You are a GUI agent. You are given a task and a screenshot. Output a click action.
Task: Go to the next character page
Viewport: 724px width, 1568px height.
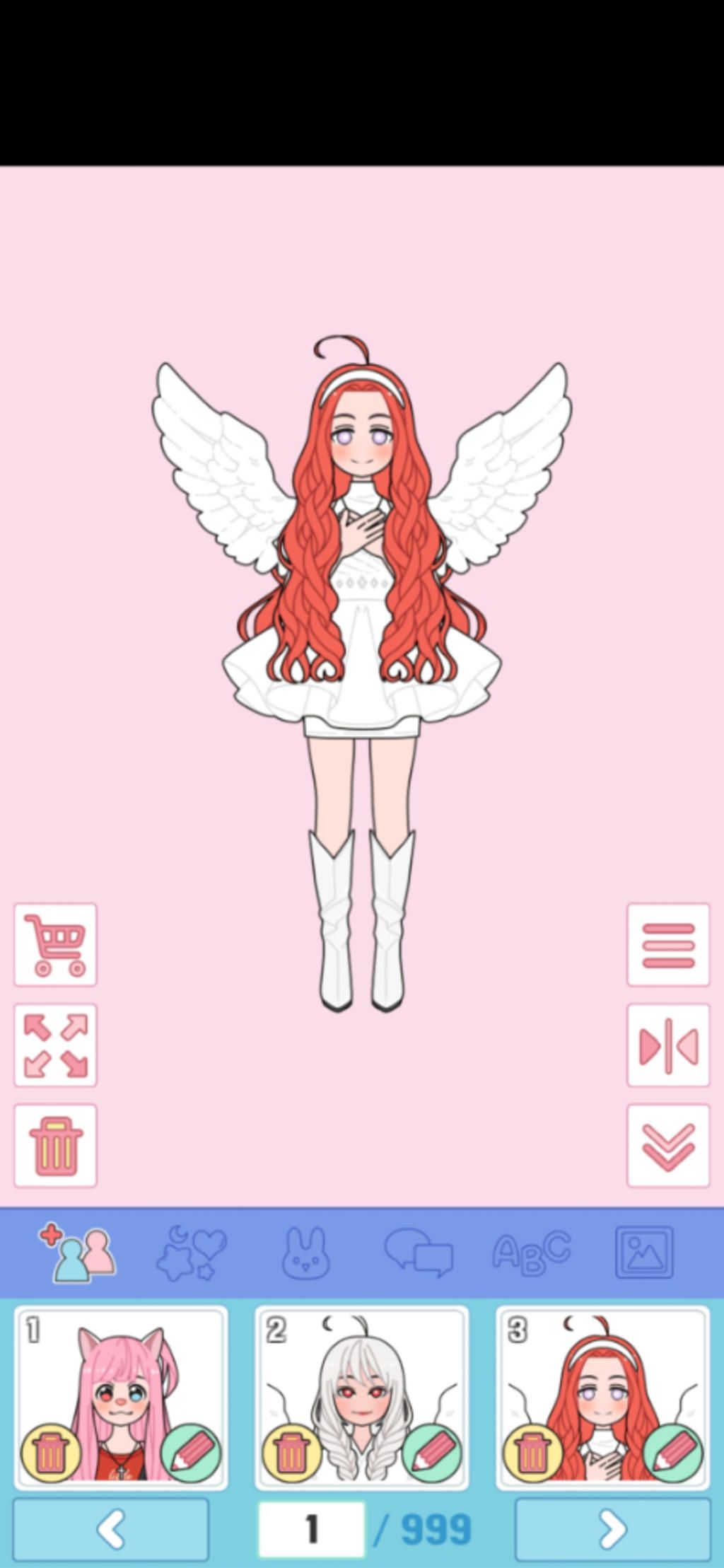pyautogui.click(x=612, y=1529)
